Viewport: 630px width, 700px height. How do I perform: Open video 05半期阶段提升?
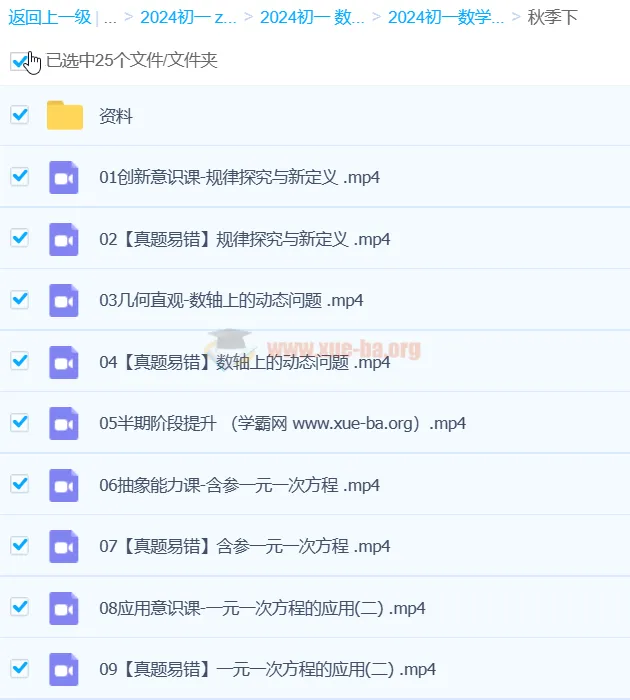(x=282, y=423)
